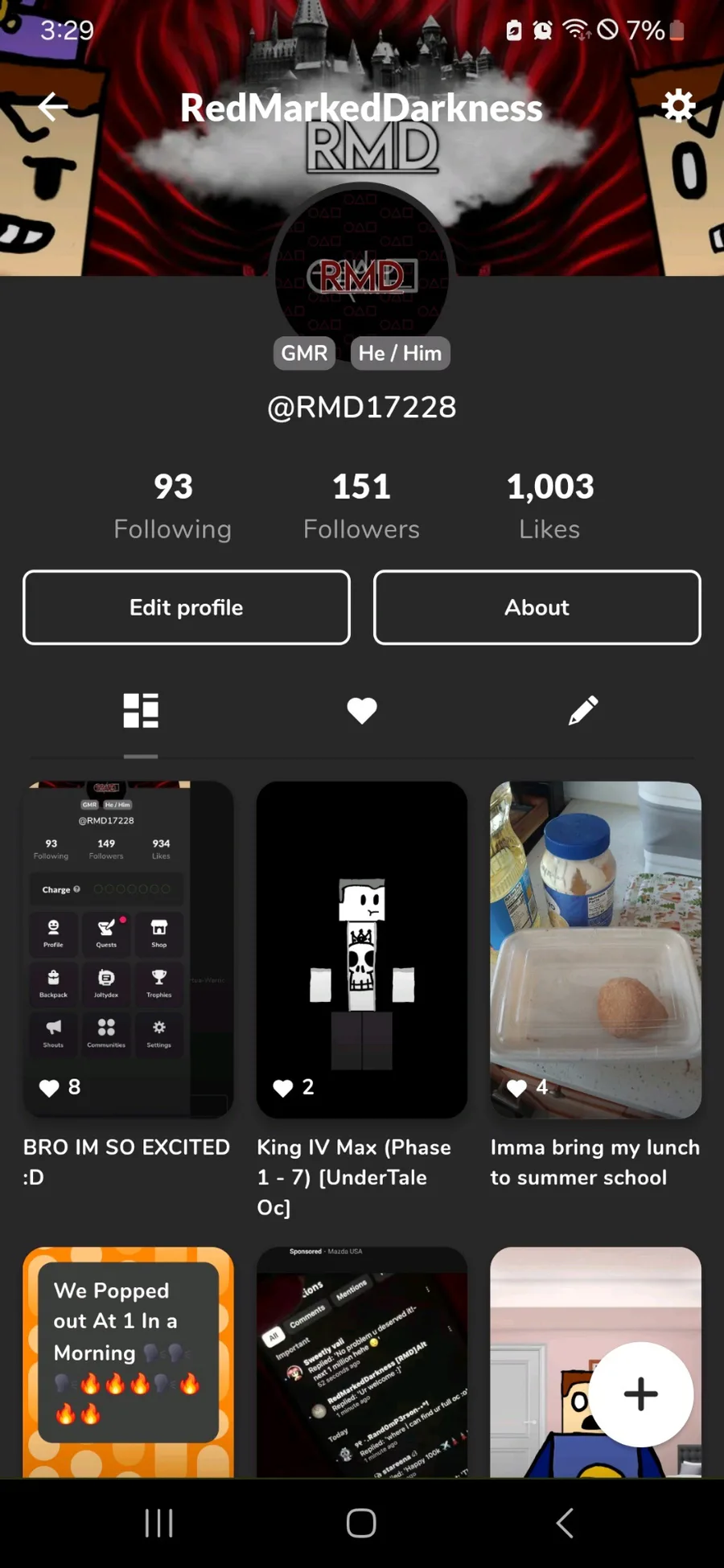Image resolution: width=724 pixels, height=1568 pixels.
Task: Open the system recent apps view
Action: (159, 1522)
